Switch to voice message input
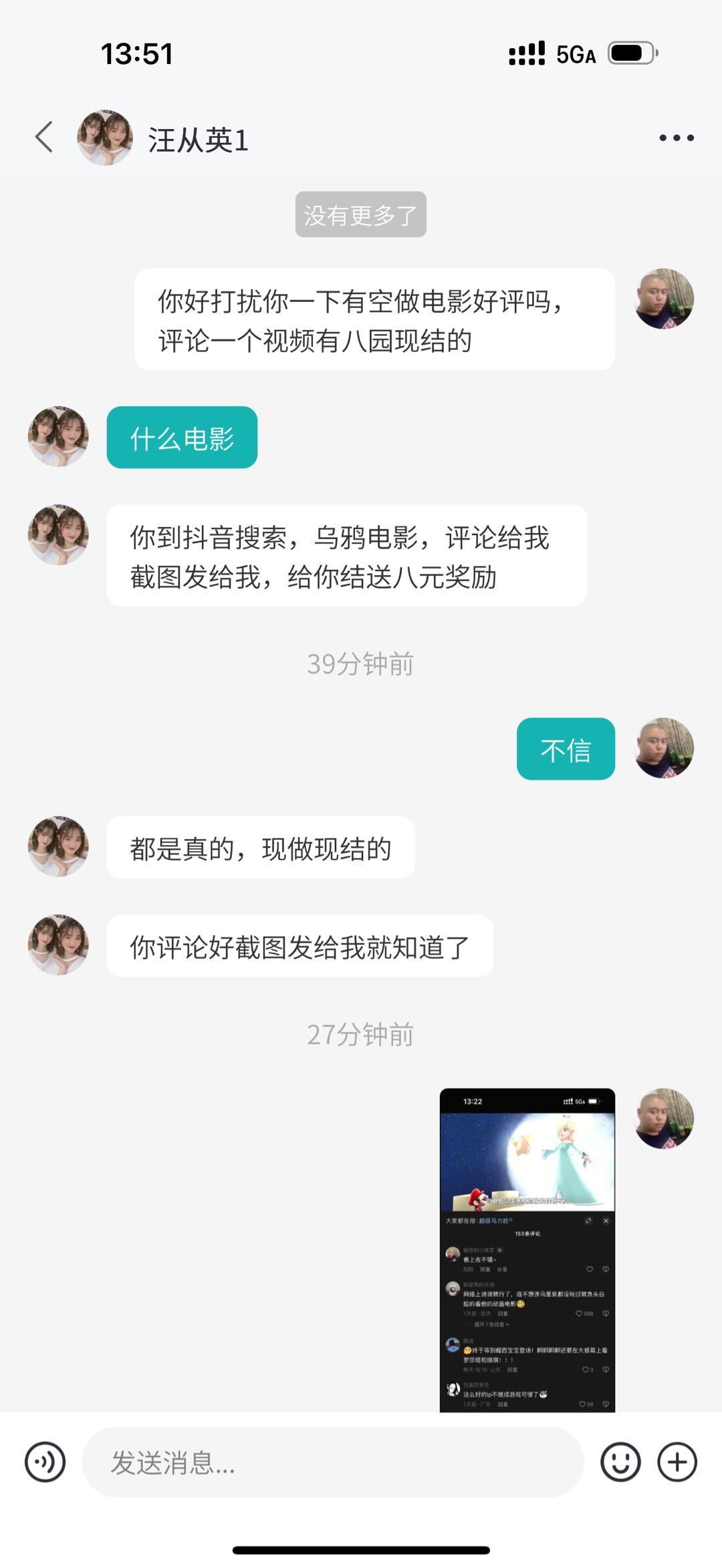This screenshot has width=722, height=1568. (45, 1462)
